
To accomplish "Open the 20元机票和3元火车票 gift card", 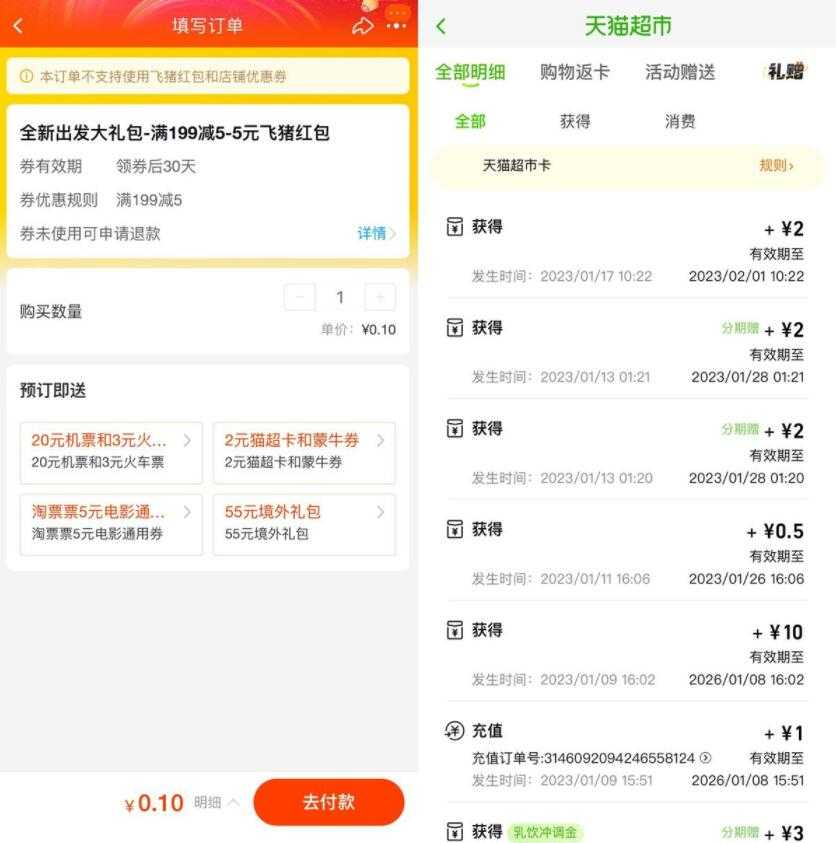I will (111, 452).
